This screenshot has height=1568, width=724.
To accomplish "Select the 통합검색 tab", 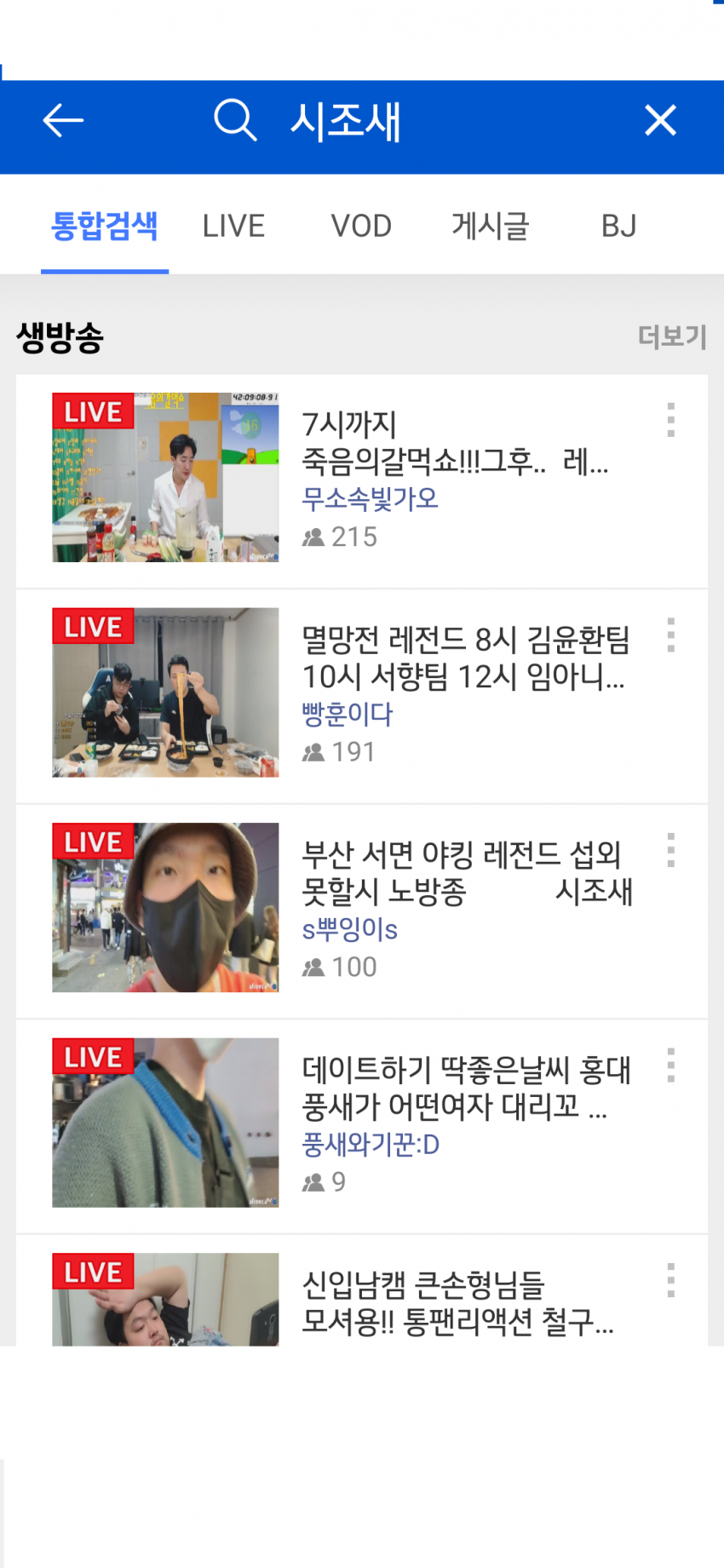I will (104, 227).
